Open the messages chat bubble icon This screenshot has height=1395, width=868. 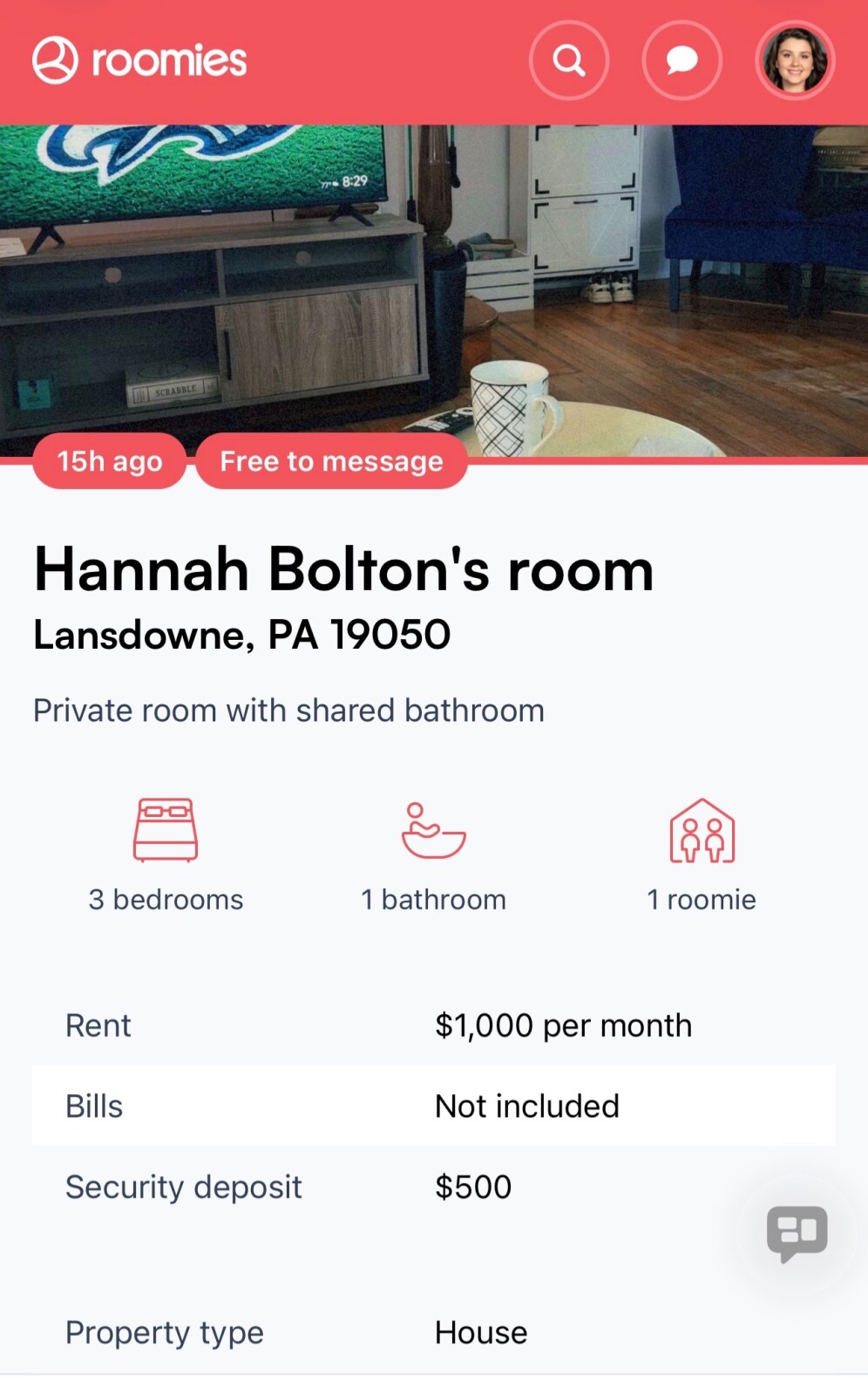click(682, 61)
